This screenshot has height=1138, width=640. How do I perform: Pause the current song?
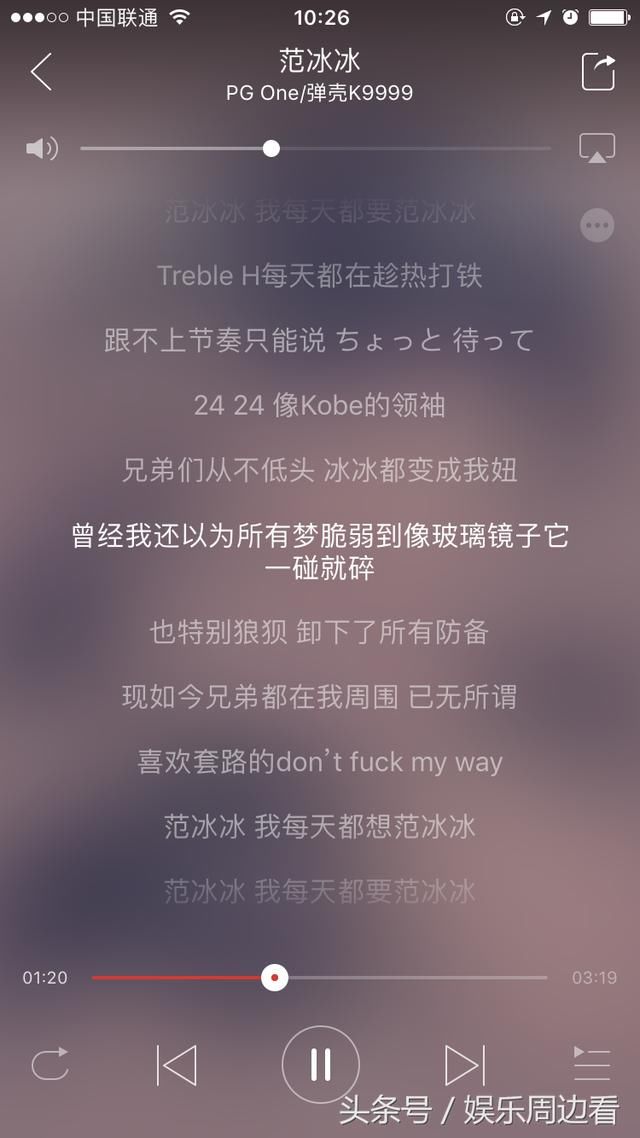click(320, 1064)
